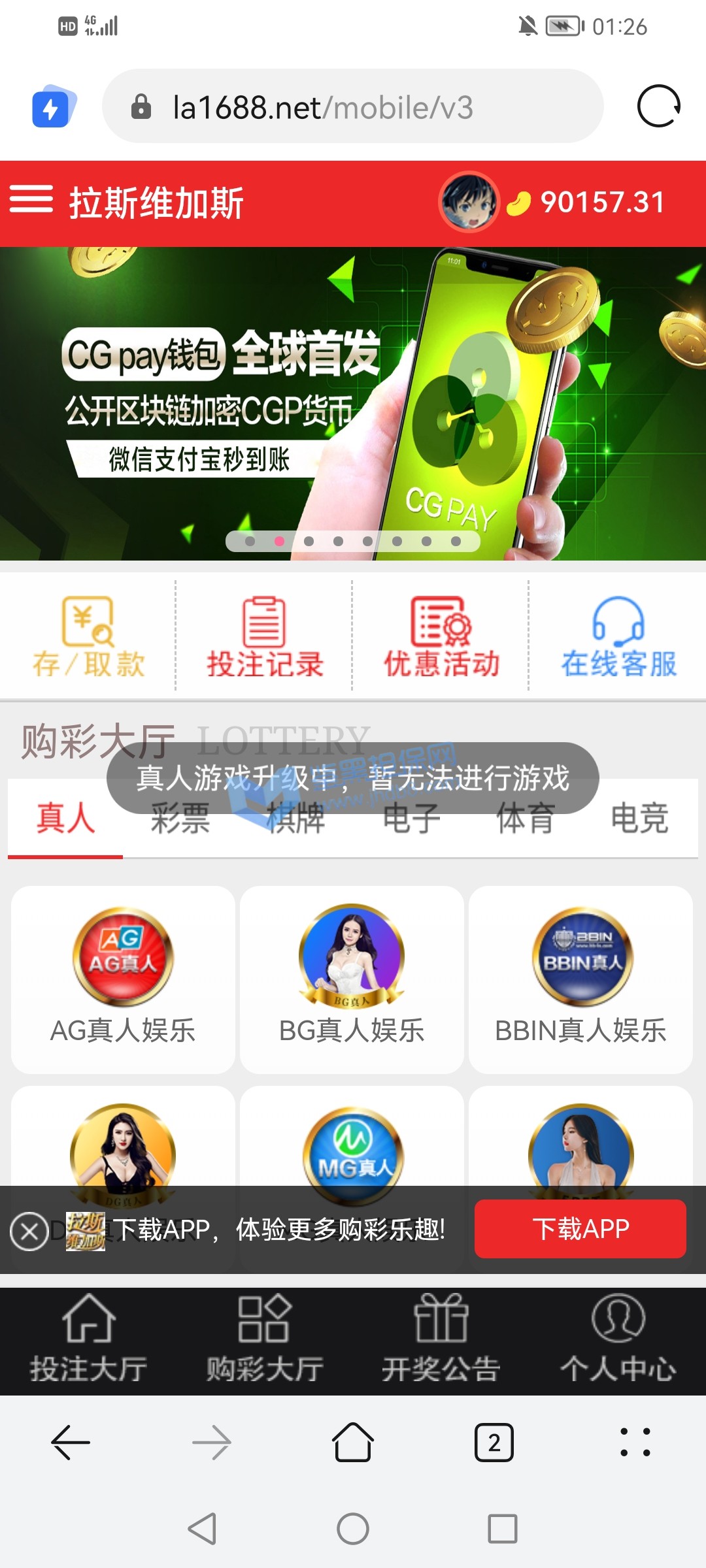
Task: Reload the page in browser
Action: (x=658, y=106)
